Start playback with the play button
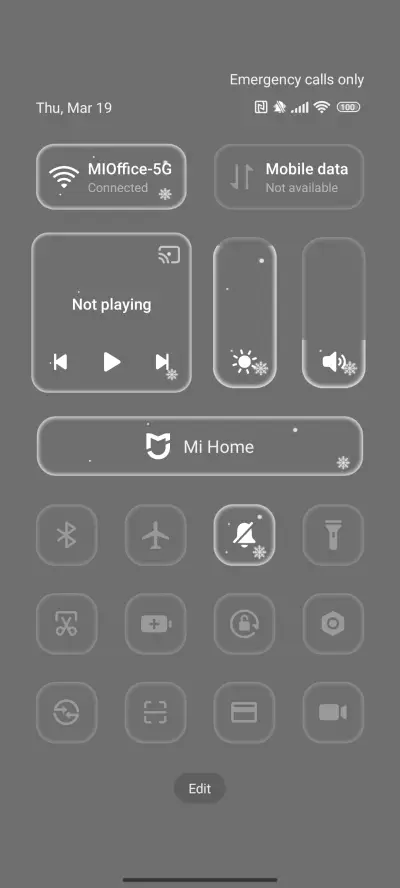This screenshot has height=888, width=400. 112,362
